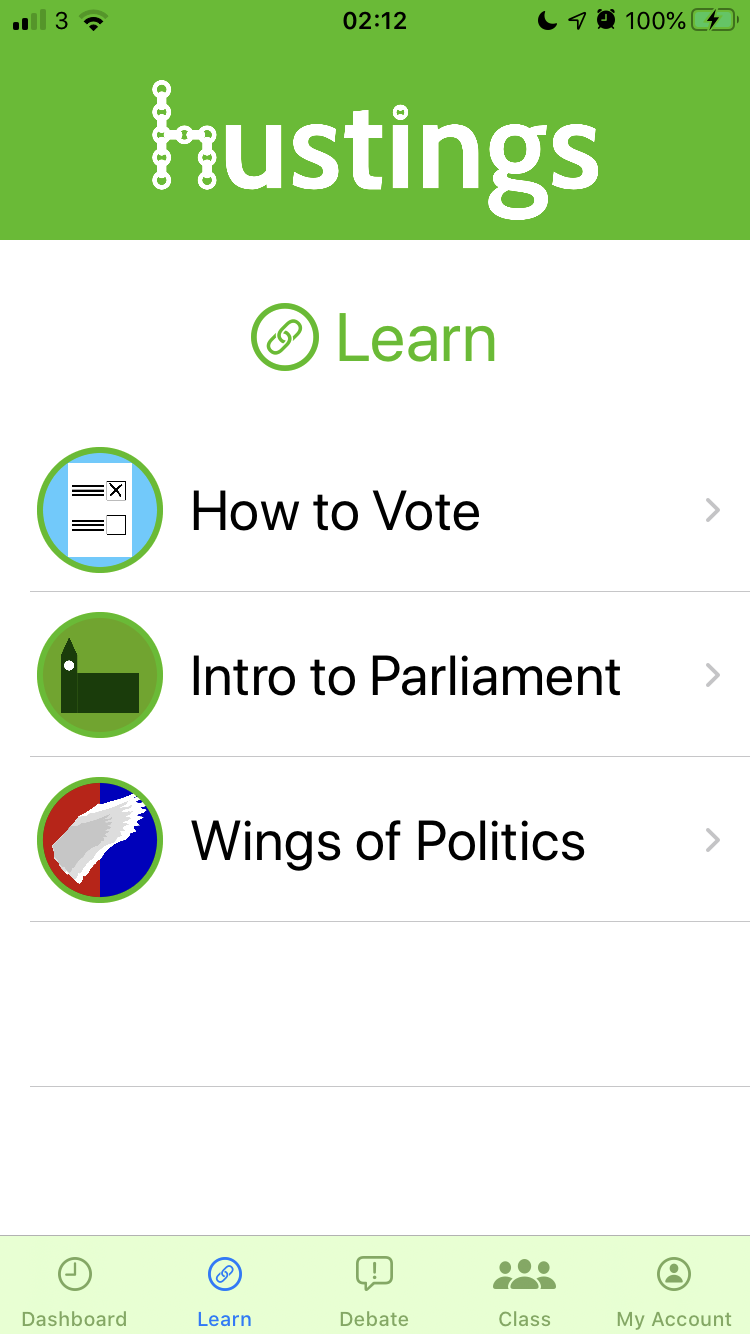
Task: Expand the How to Vote lesson via its chevron
Action: (x=712, y=510)
